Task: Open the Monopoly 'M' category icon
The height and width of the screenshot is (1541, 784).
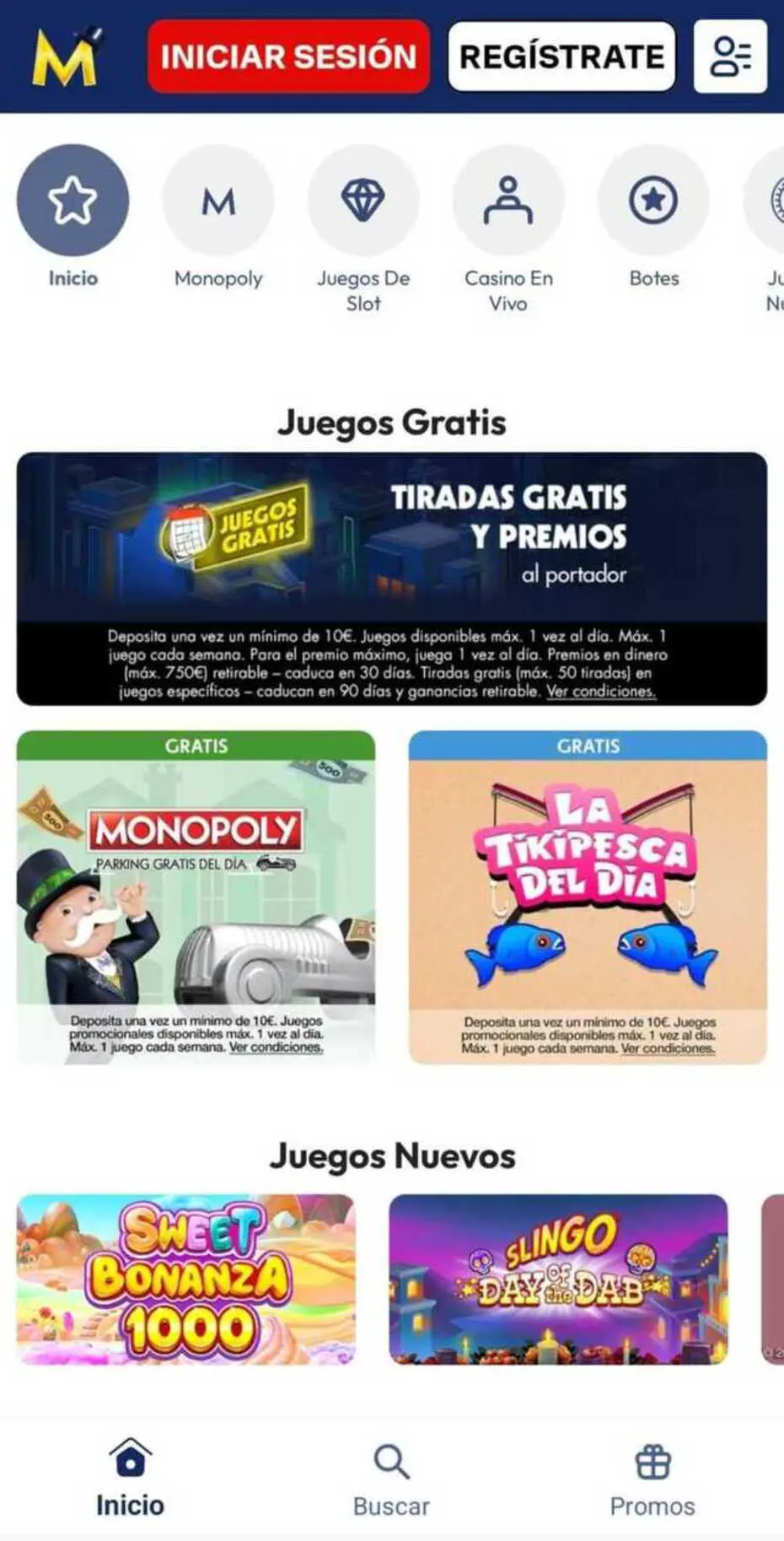Action: tap(217, 200)
